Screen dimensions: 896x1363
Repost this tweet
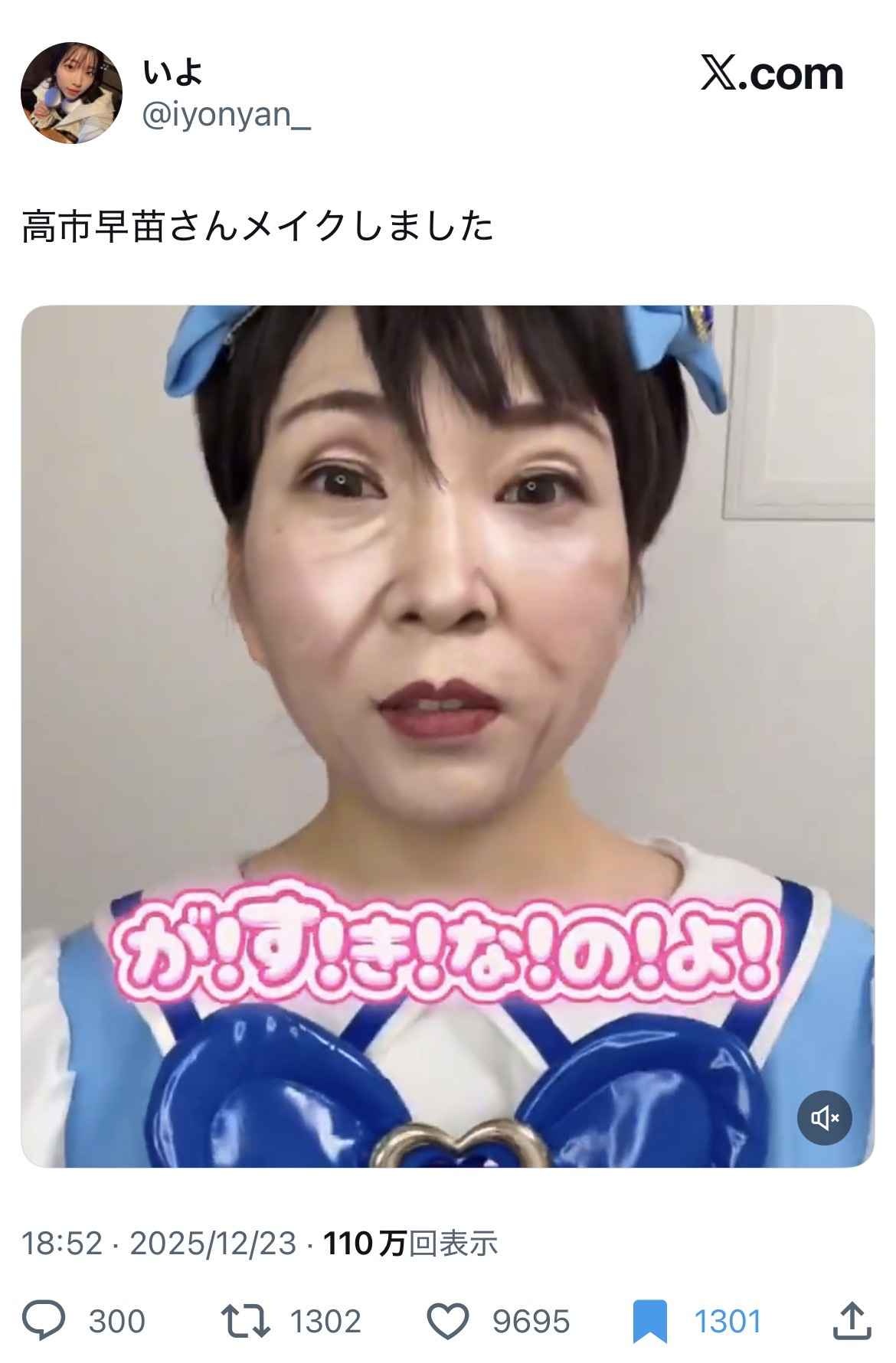coord(245,1321)
